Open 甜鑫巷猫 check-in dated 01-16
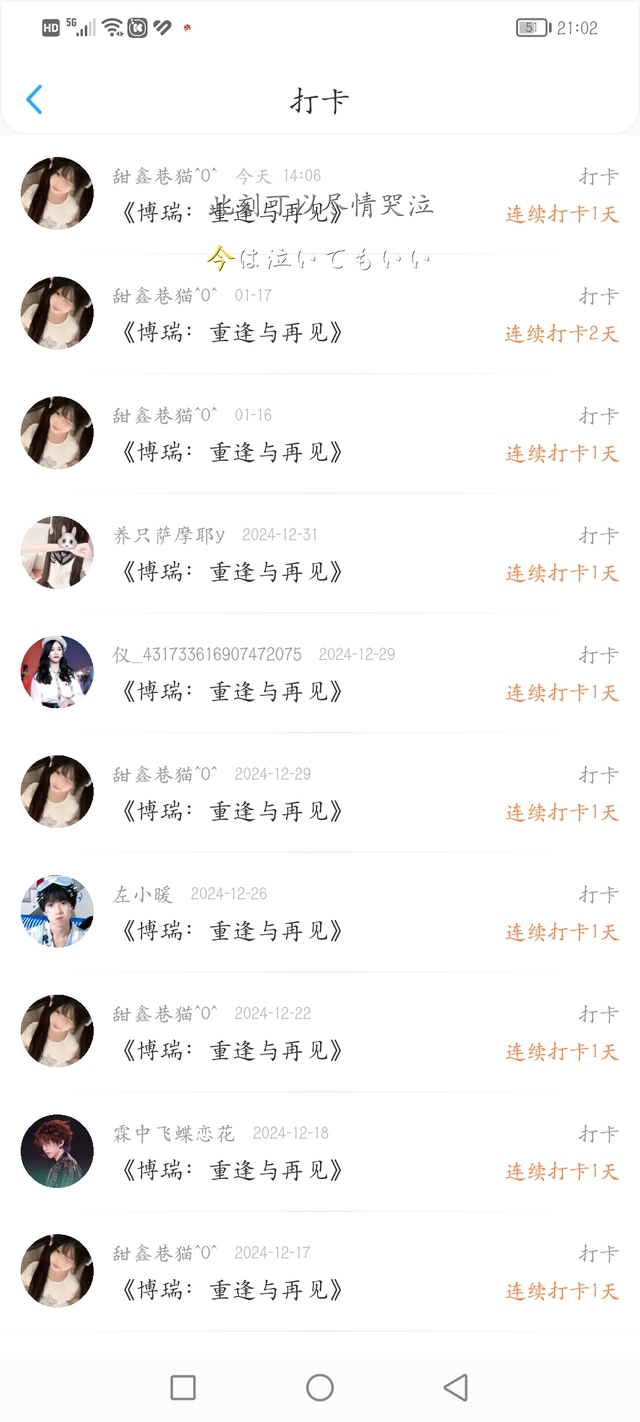This screenshot has height=1422, width=640. click(x=320, y=433)
